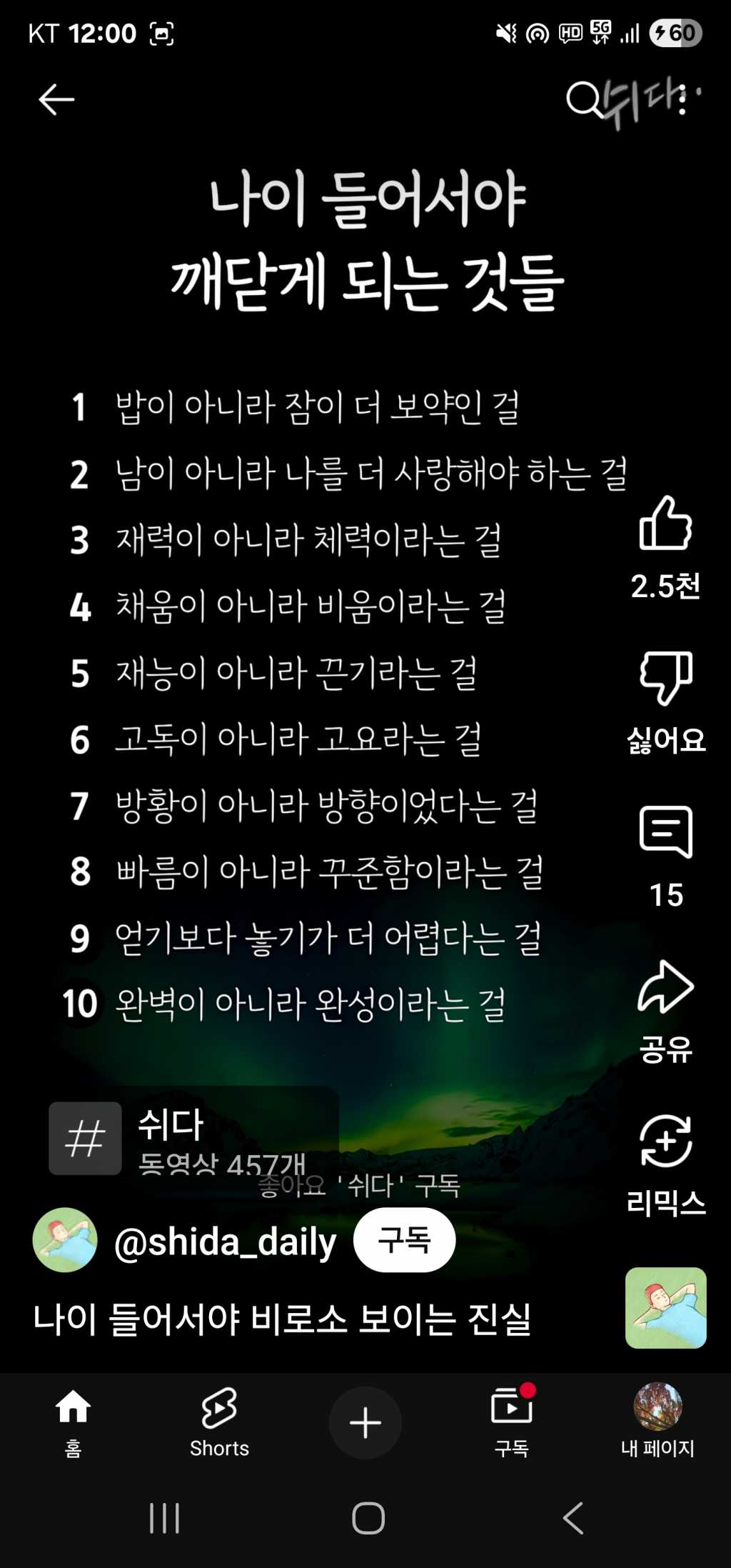The width and height of the screenshot is (731, 1568).
Task: Go to 내 페이지 tab
Action: click(657, 1421)
